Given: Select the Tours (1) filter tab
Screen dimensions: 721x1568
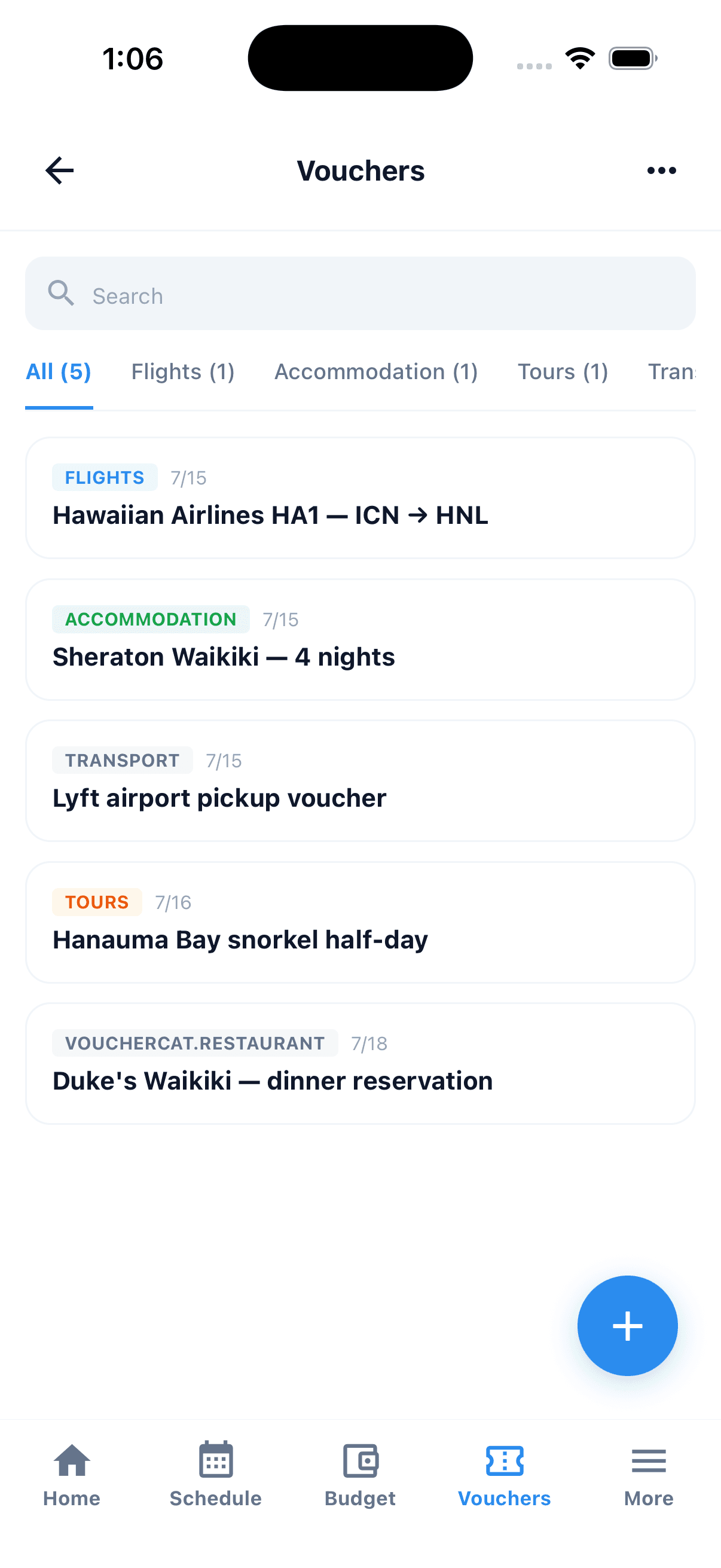Looking at the screenshot, I should click(x=562, y=371).
